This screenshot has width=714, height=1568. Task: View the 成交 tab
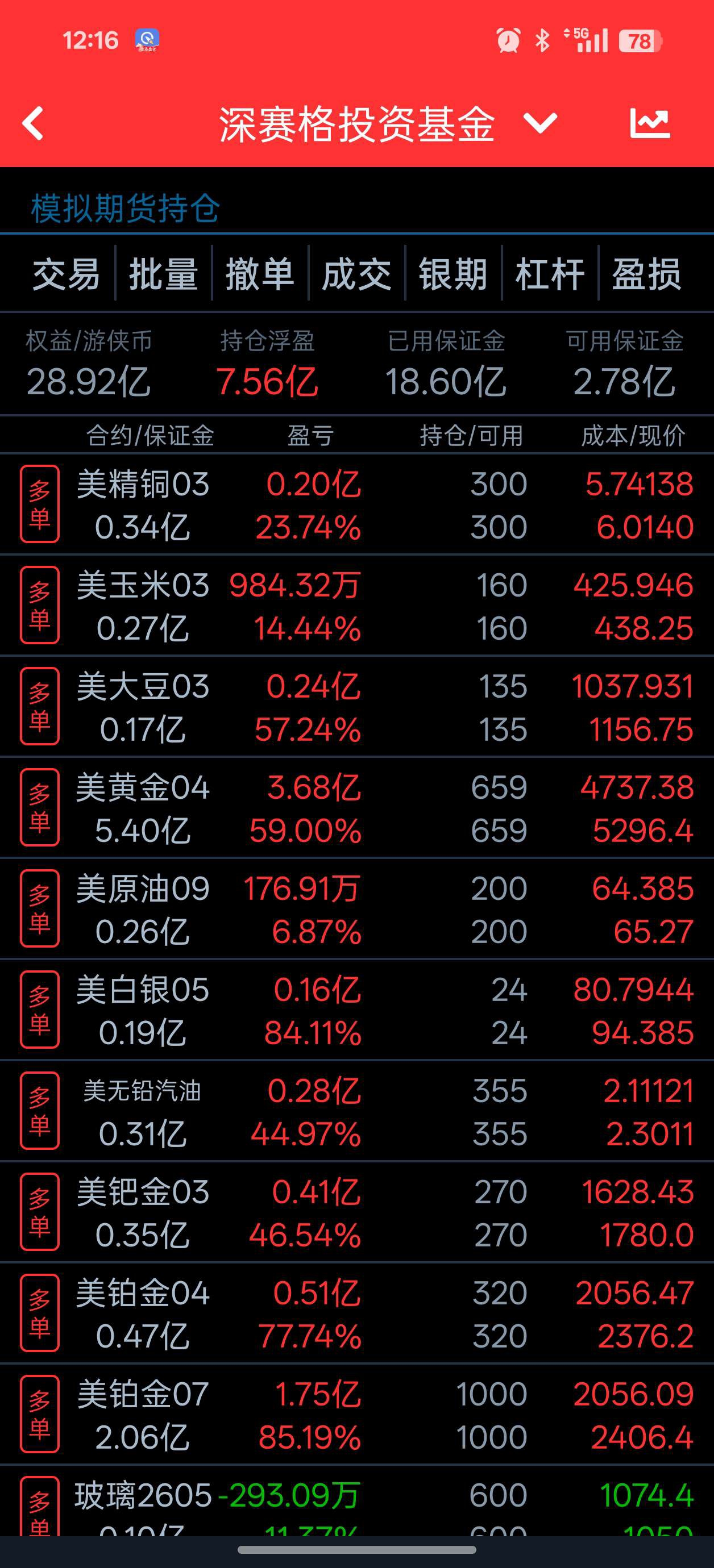click(x=357, y=274)
